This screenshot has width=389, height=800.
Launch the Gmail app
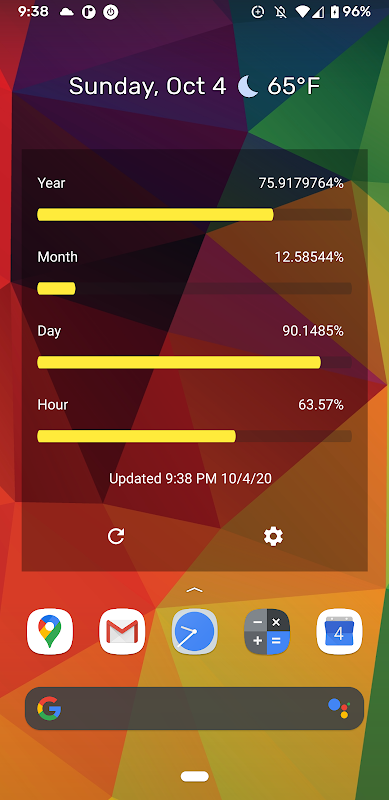point(122,631)
